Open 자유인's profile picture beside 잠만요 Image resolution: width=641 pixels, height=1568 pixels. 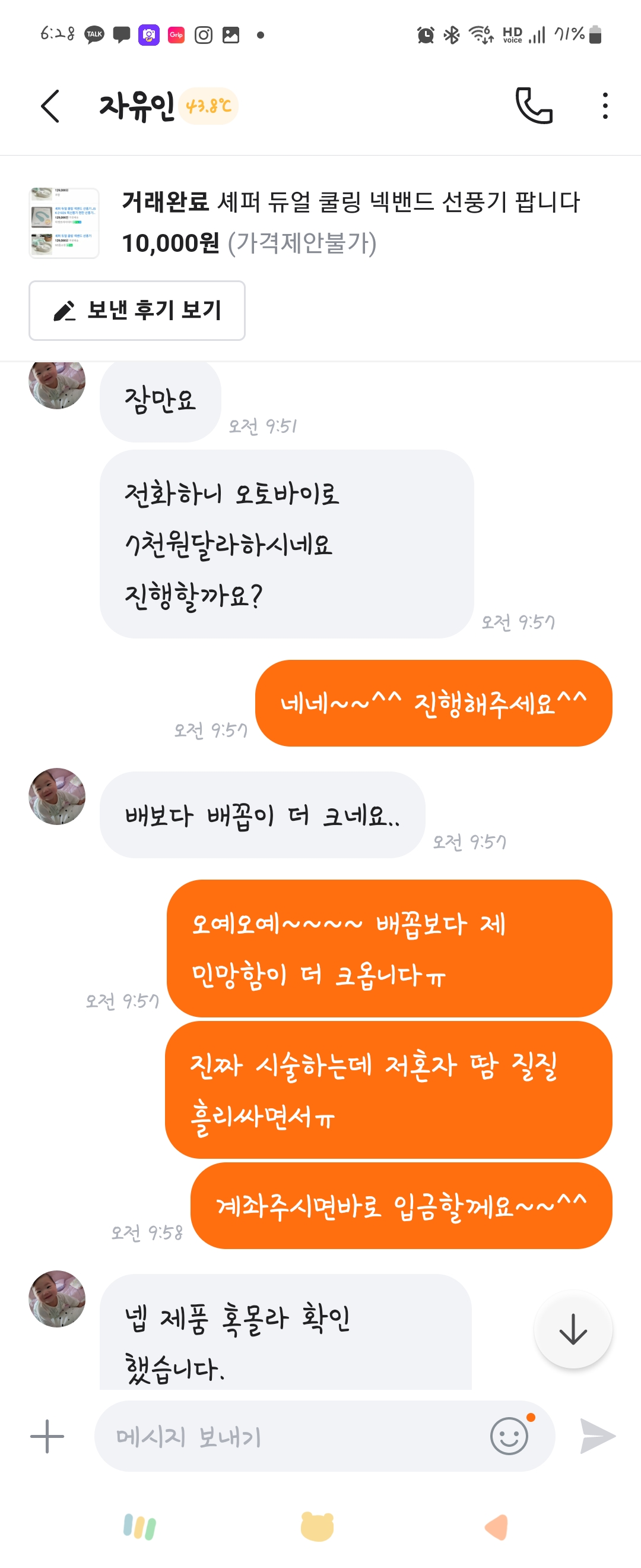coord(57,384)
